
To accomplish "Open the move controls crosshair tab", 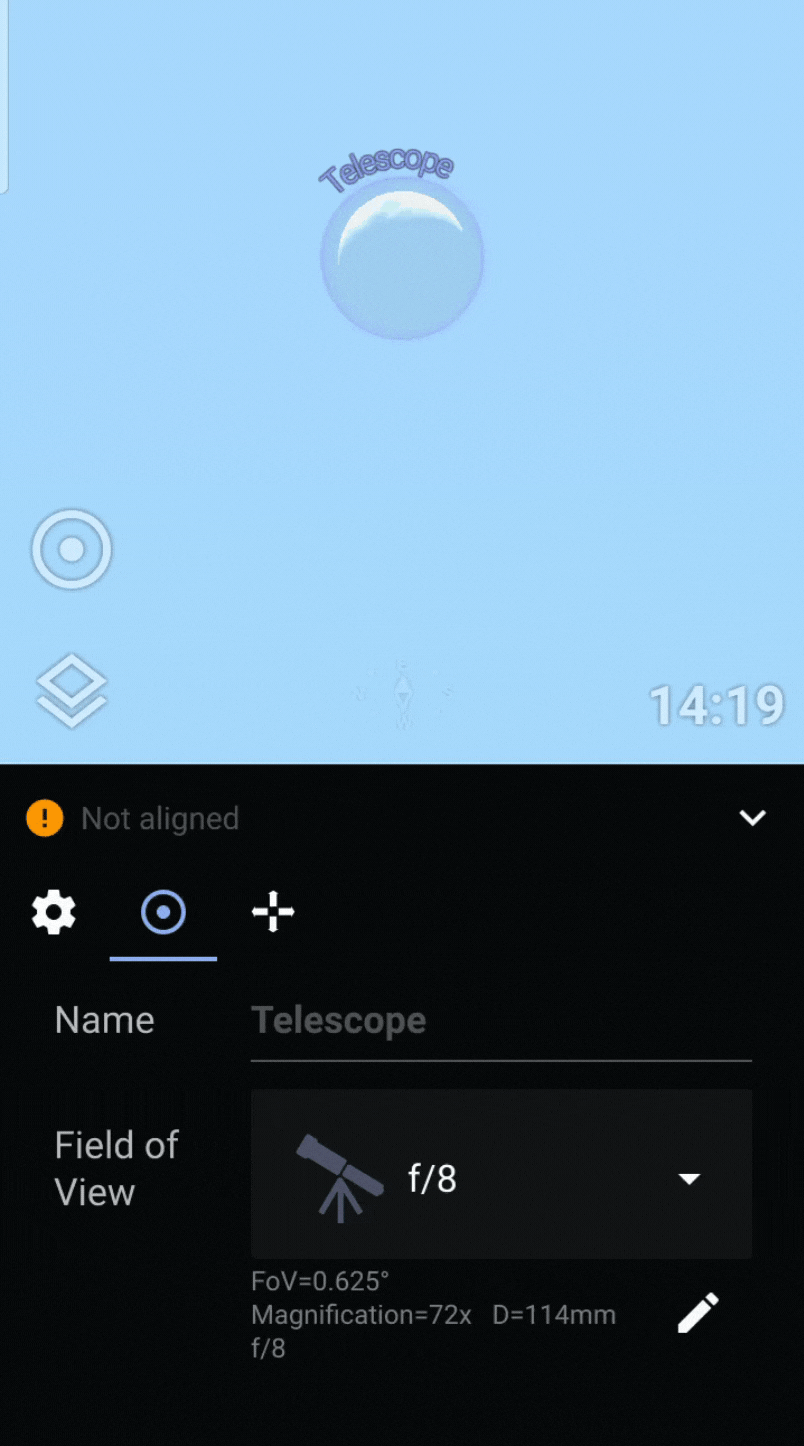I will pos(273,913).
